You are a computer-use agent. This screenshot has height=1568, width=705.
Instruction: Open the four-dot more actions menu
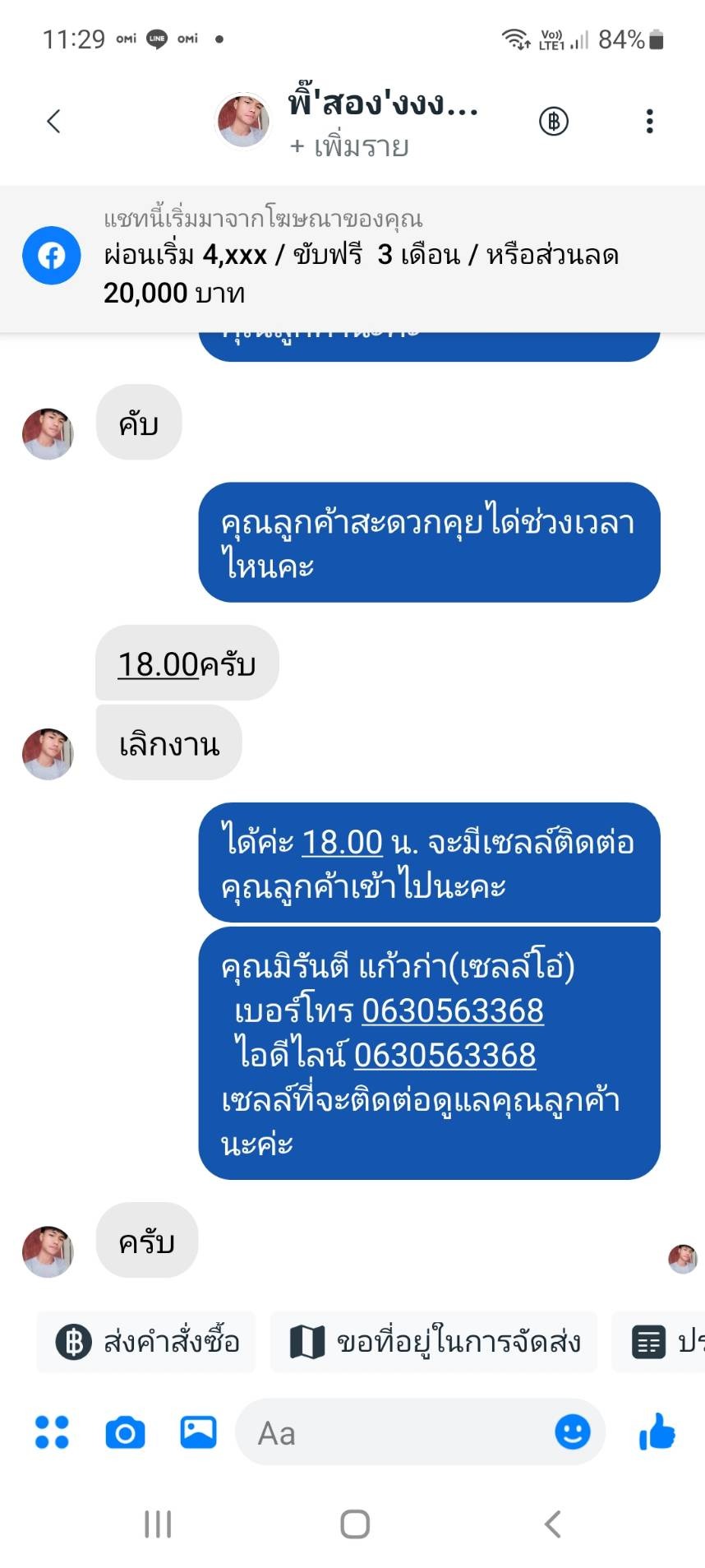tap(52, 1432)
